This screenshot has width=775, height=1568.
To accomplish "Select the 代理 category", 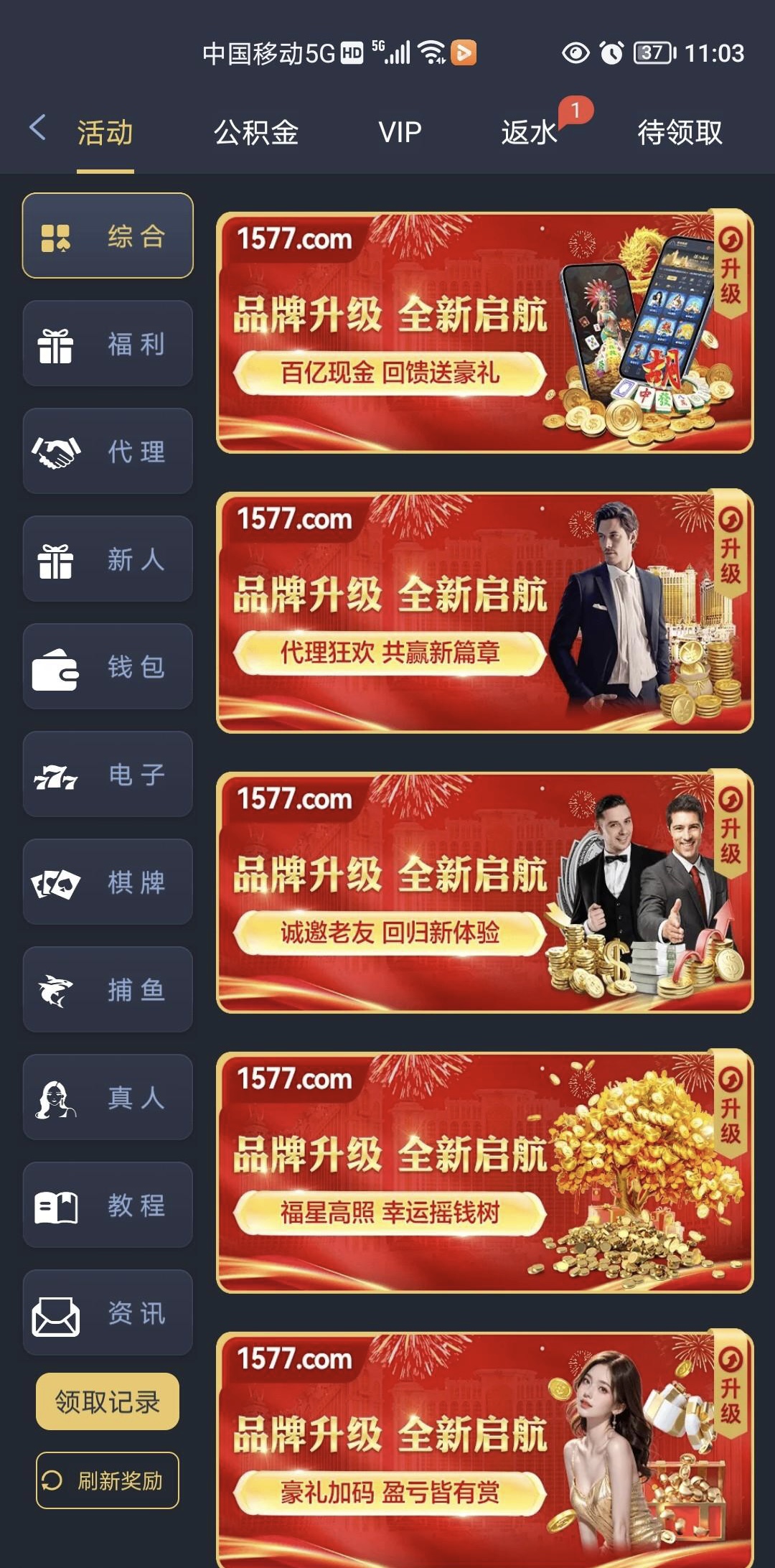I will (x=108, y=452).
